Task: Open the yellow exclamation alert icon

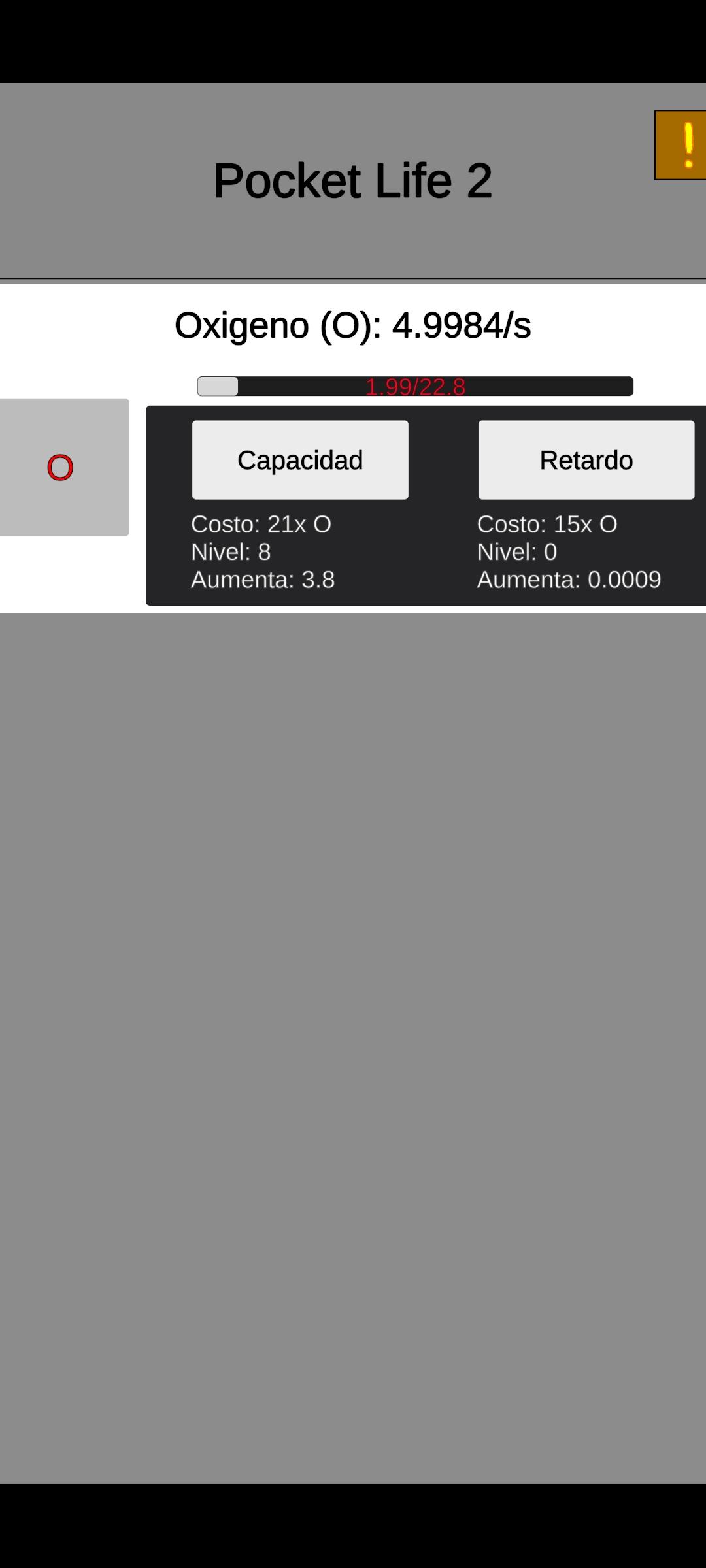Action: coord(681,145)
